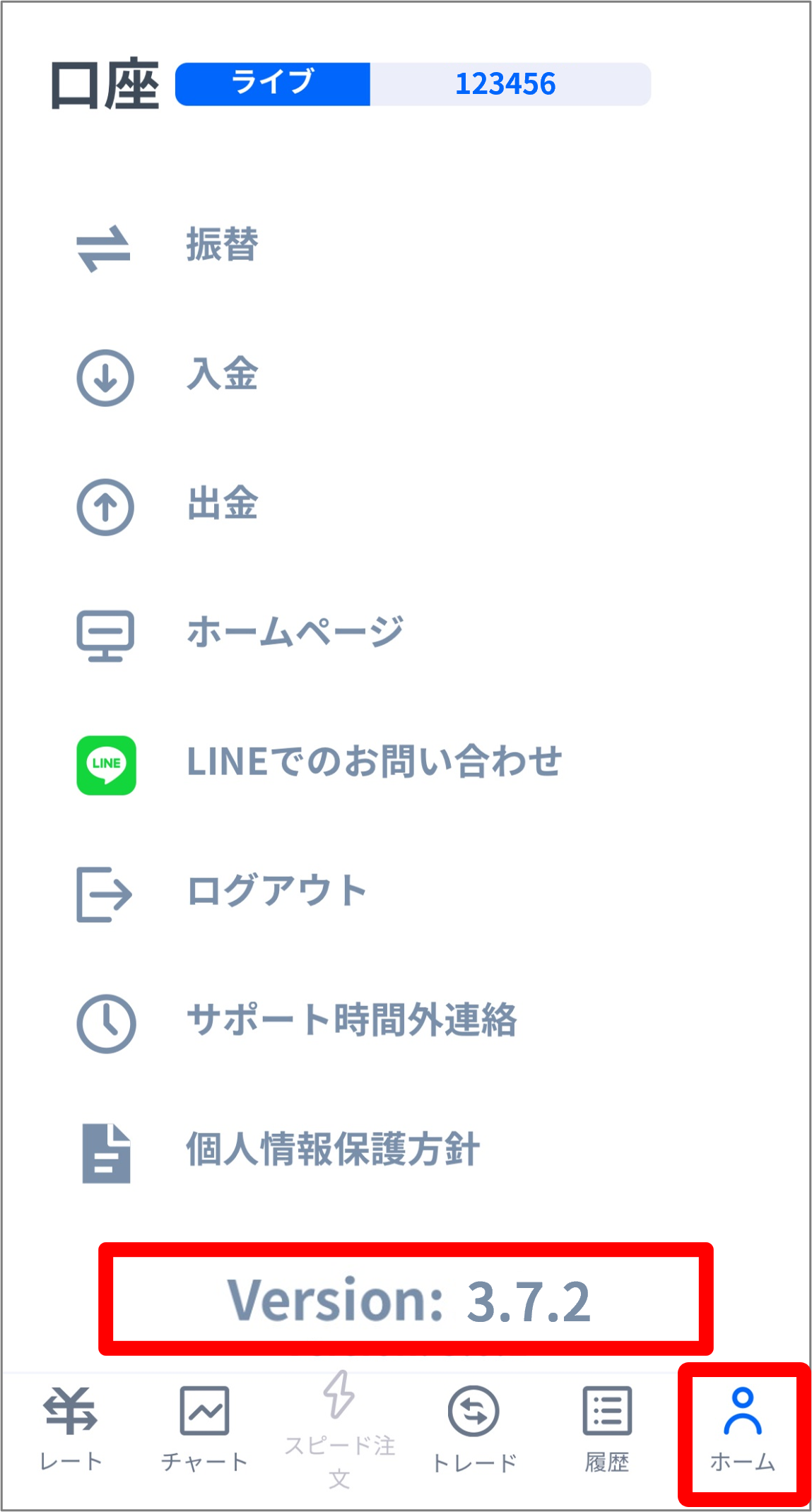Go to ホームページ
The height and width of the screenshot is (1512, 812).
click(294, 632)
